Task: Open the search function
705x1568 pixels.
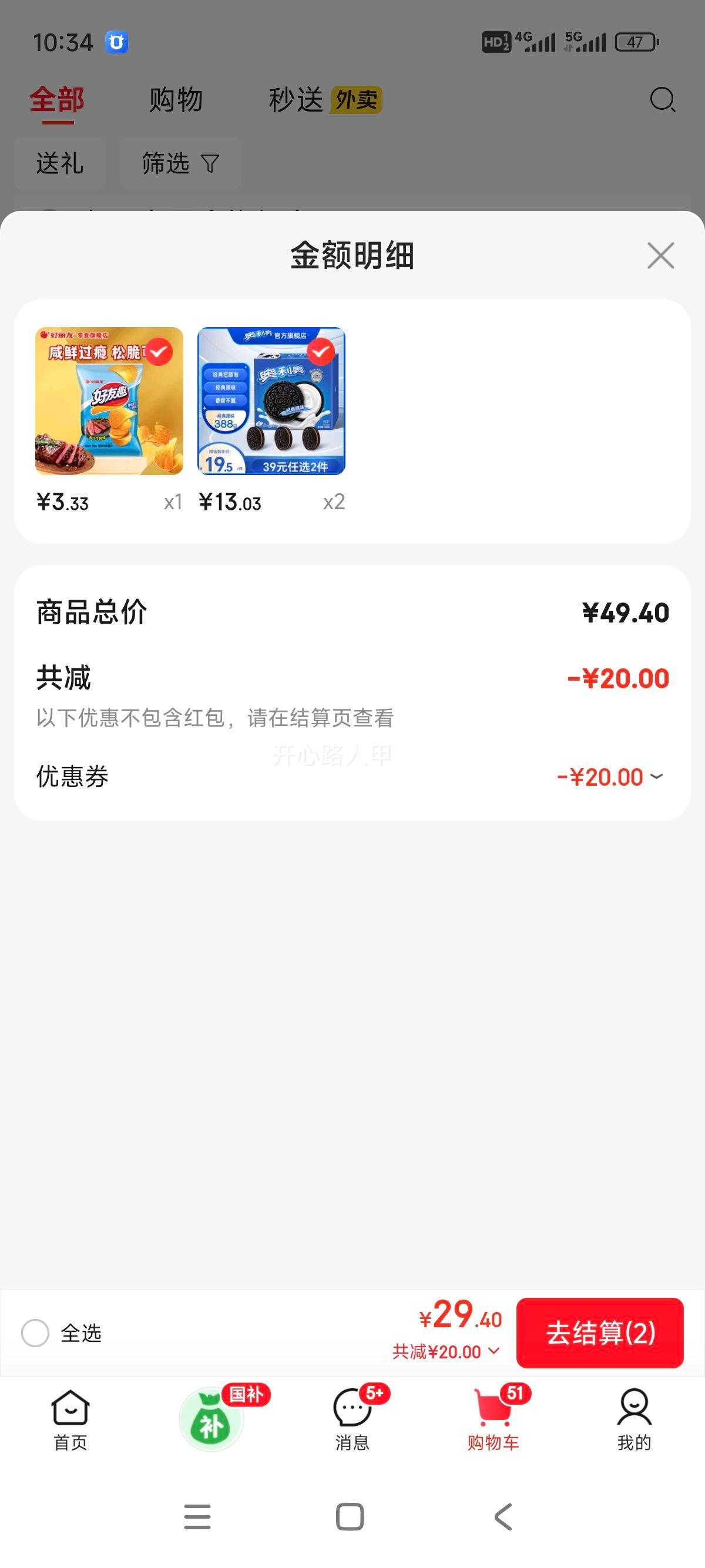Action: click(x=662, y=99)
